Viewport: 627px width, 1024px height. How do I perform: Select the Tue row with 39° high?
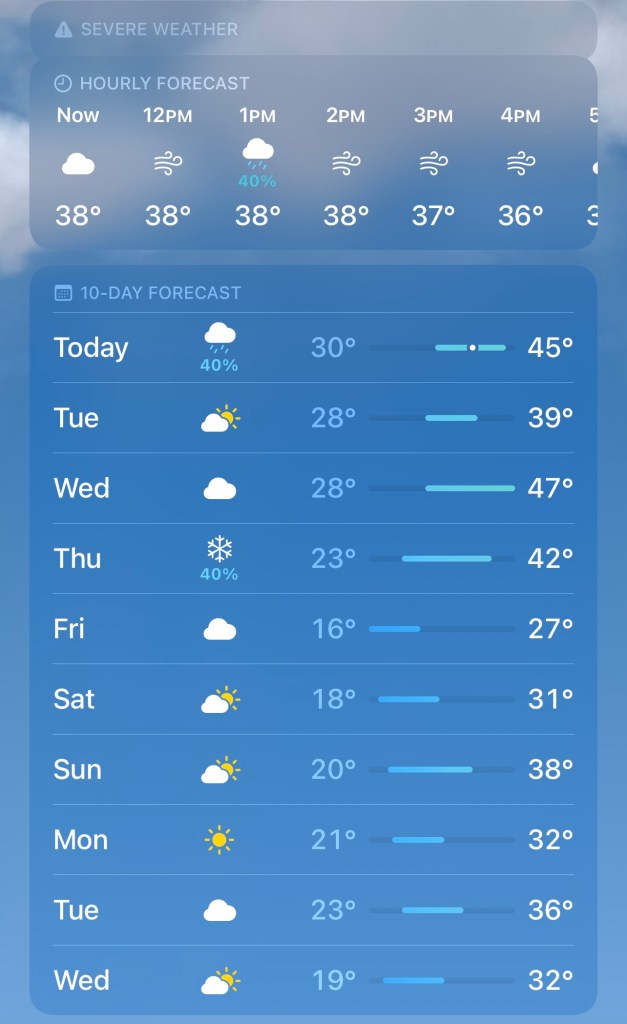coord(313,418)
